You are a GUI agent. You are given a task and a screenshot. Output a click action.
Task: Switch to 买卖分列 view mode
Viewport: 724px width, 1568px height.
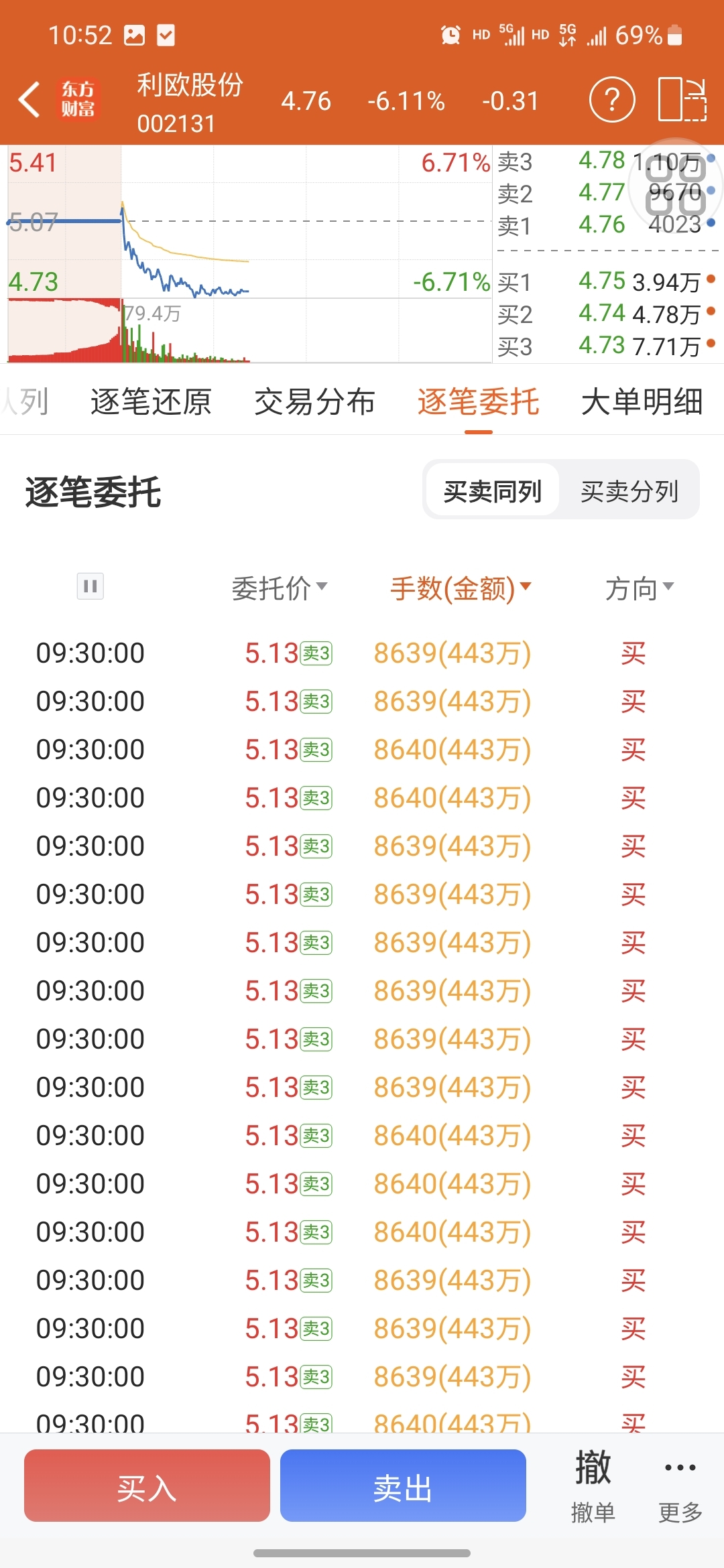coord(629,491)
